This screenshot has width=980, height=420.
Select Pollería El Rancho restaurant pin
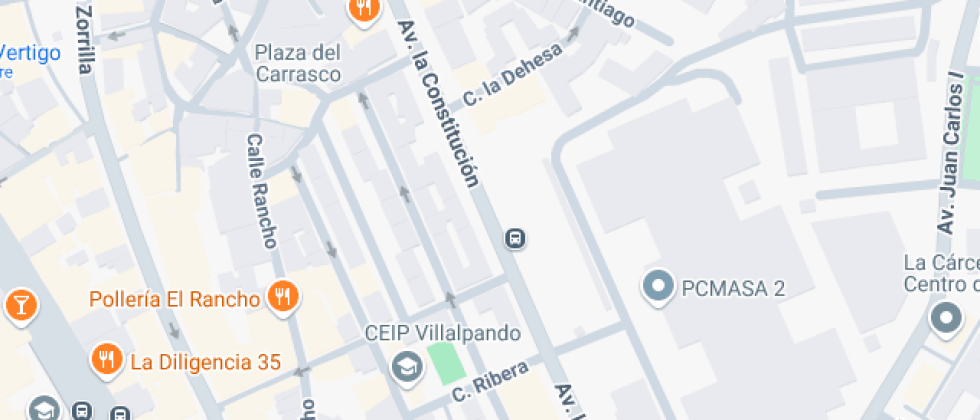[284, 296]
